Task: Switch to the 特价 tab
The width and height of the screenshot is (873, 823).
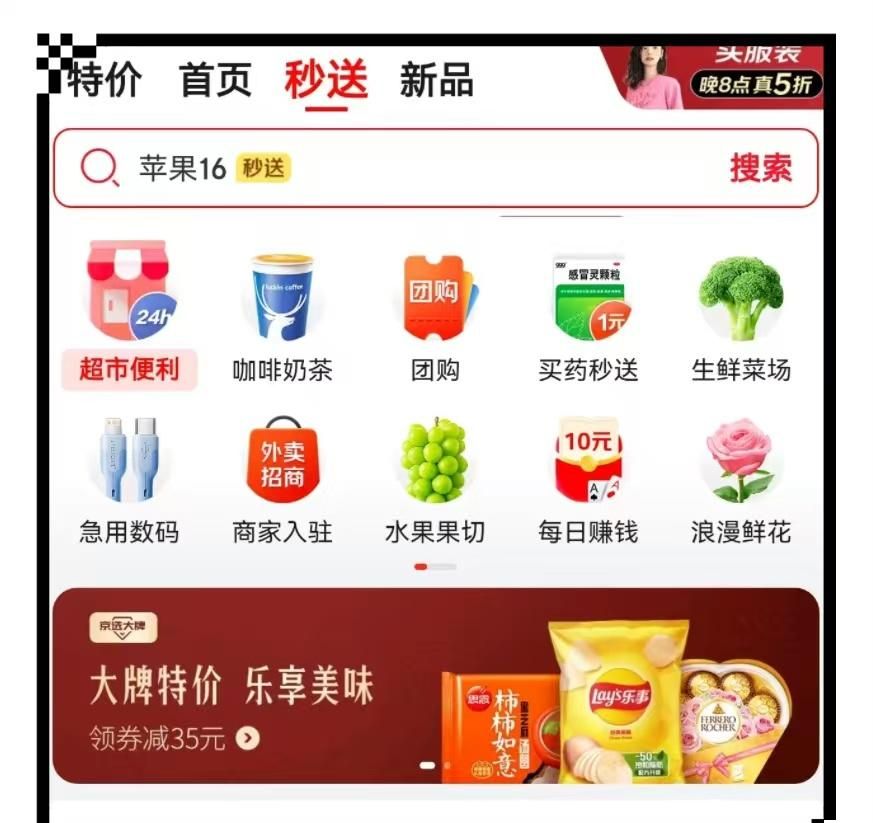Action: coord(104,81)
